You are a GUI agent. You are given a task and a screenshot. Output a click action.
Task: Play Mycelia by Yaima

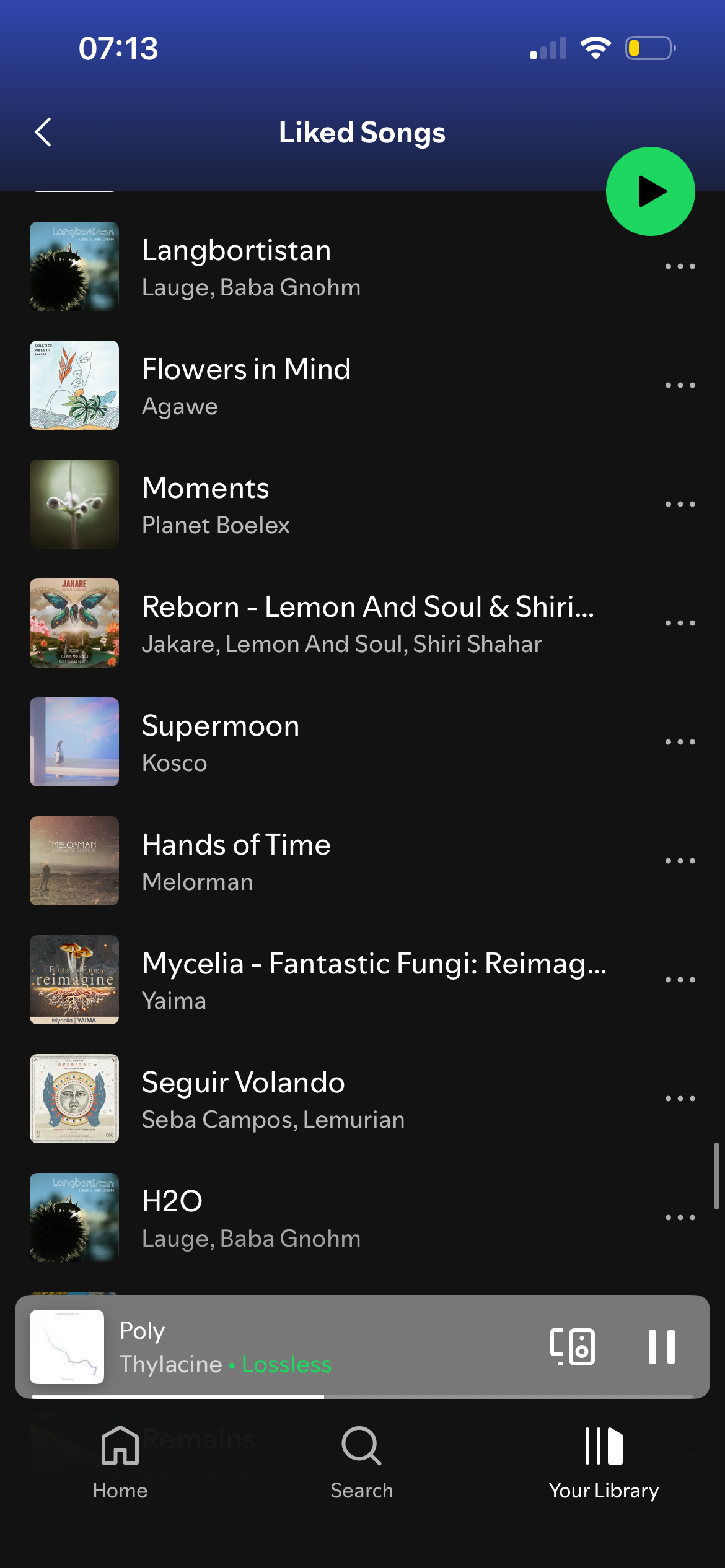coord(310,980)
